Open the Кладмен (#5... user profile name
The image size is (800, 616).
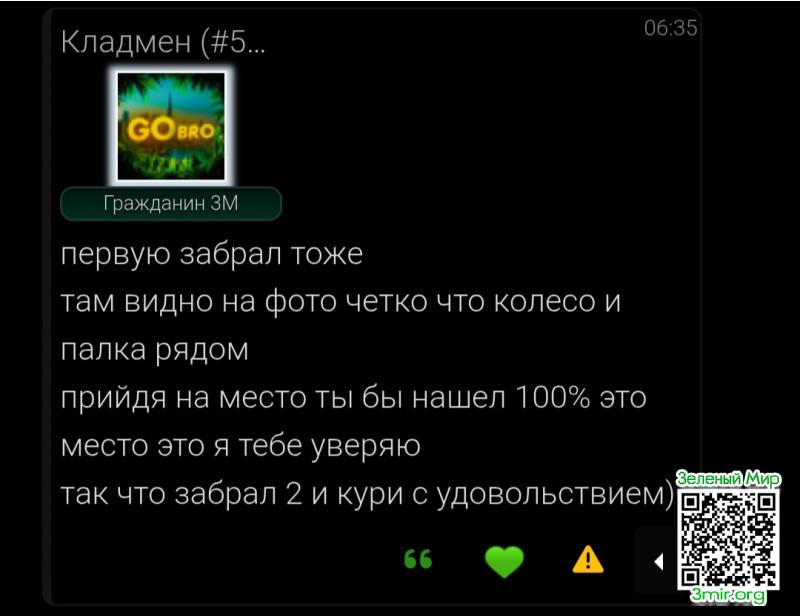163,44
